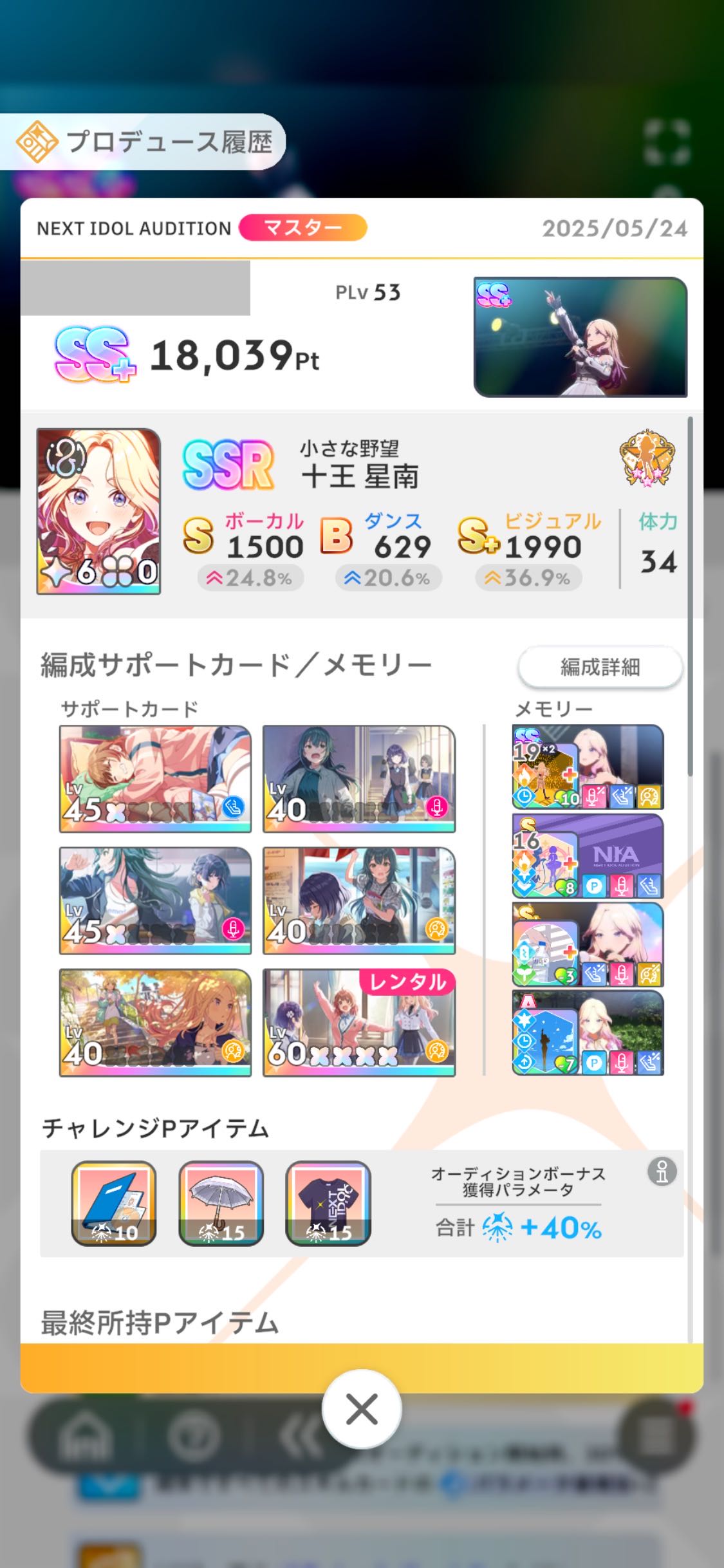Select the umbrella challenge P item
Viewport: 724px width, 1568px height.
click(221, 1203)
